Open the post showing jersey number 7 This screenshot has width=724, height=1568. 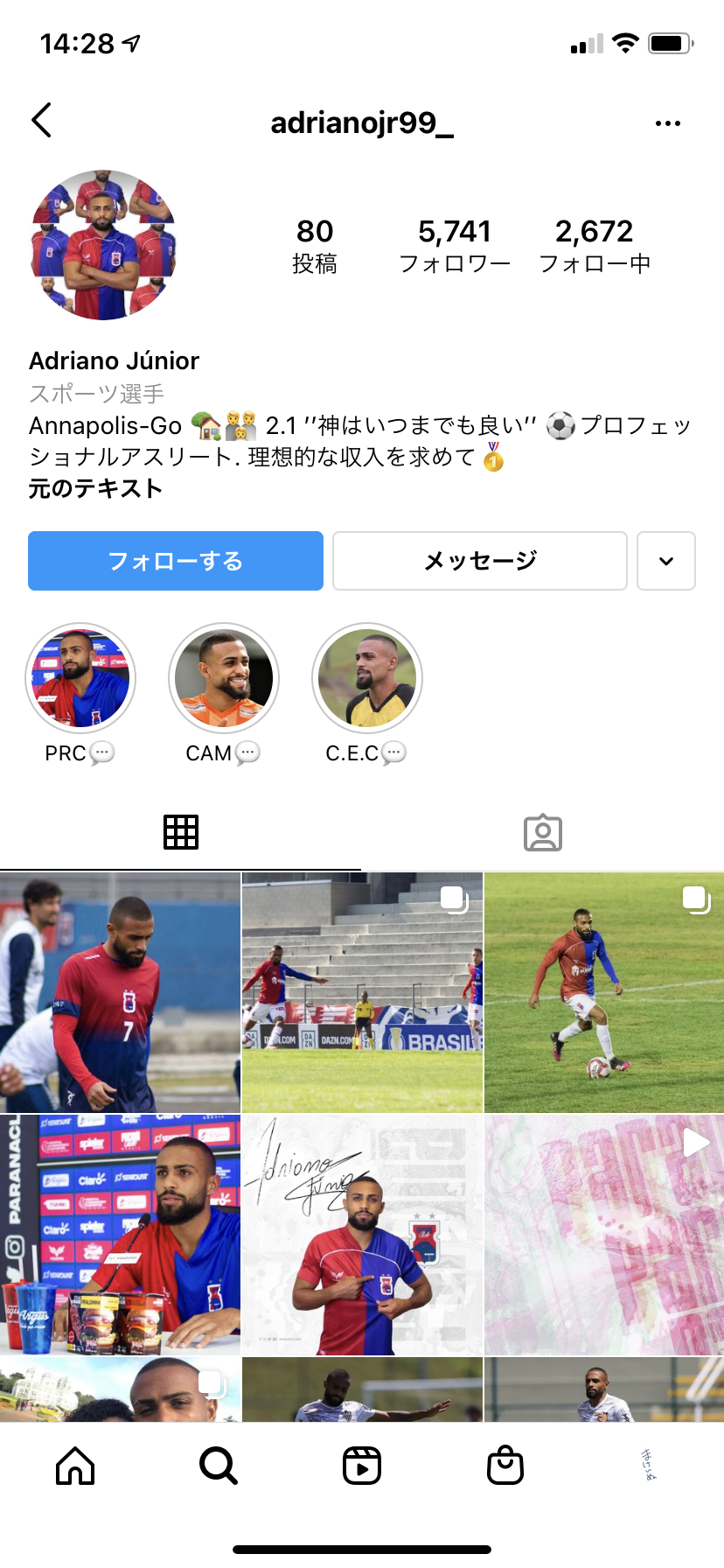point(120,992)
